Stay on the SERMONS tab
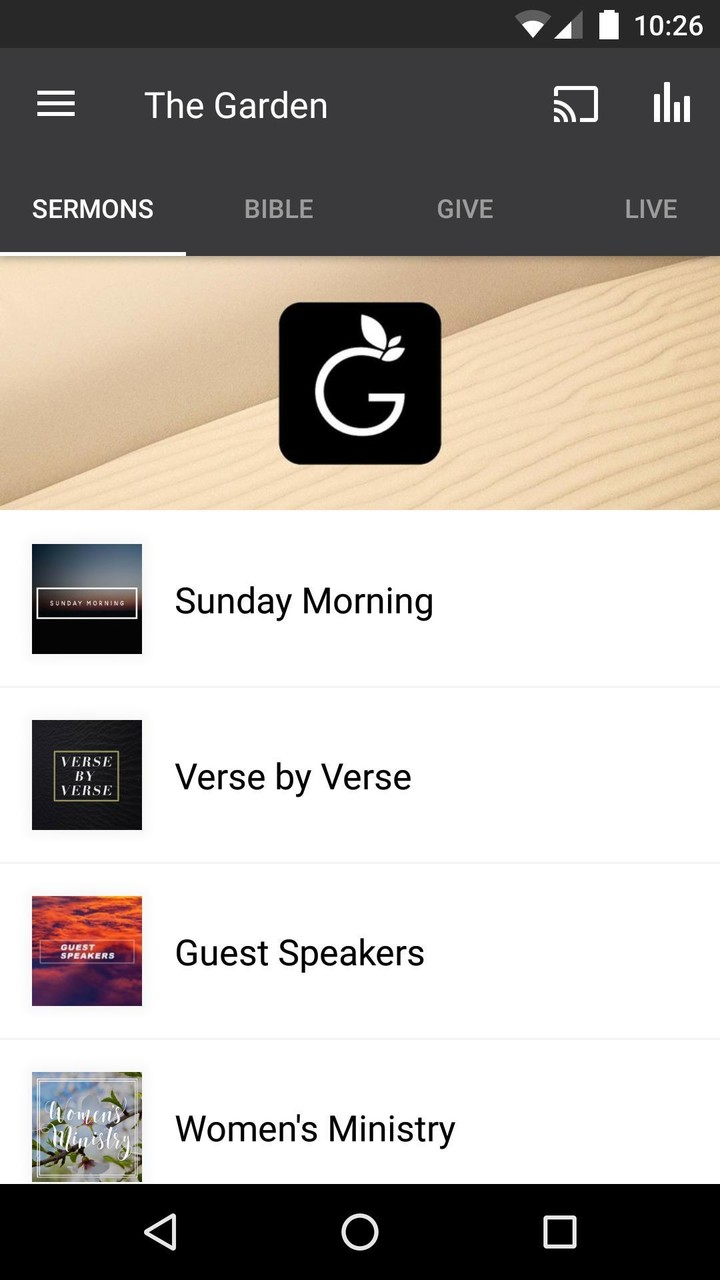The width and height of the screenshot is (720, 1280). tap(93, 209)
